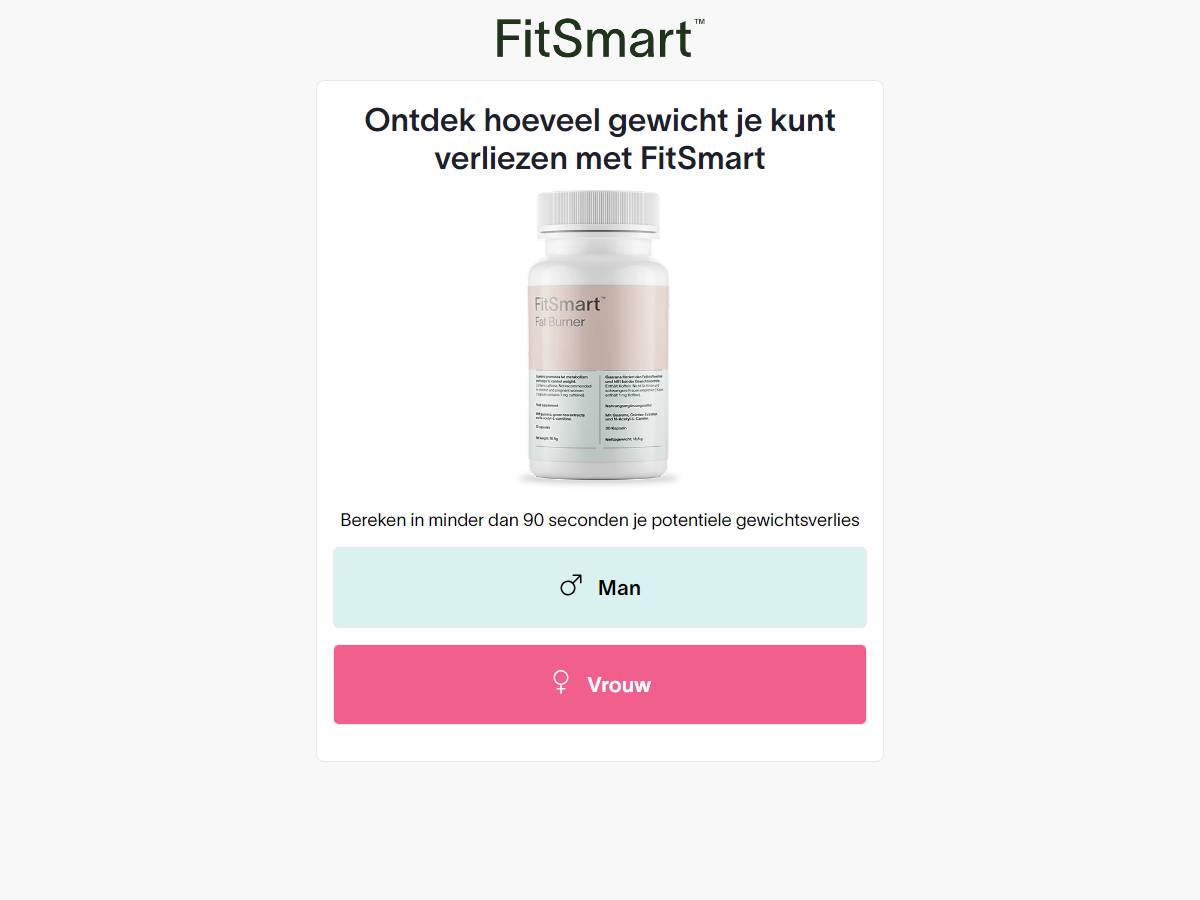Image resolution: width=1200 pixels, height=900 pixels.
Task: Select the Man option
Action: [x=600, y=587]
